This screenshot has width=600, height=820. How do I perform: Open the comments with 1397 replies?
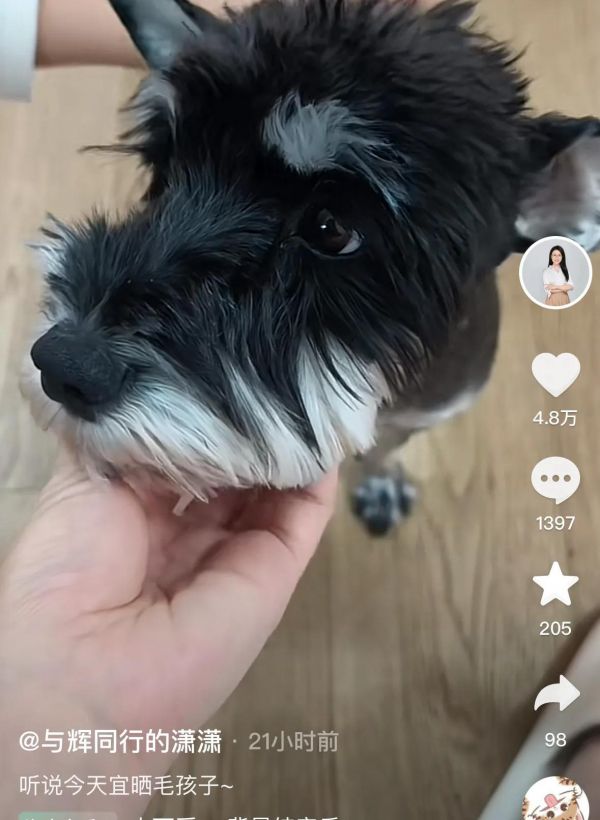pos(555,479)
